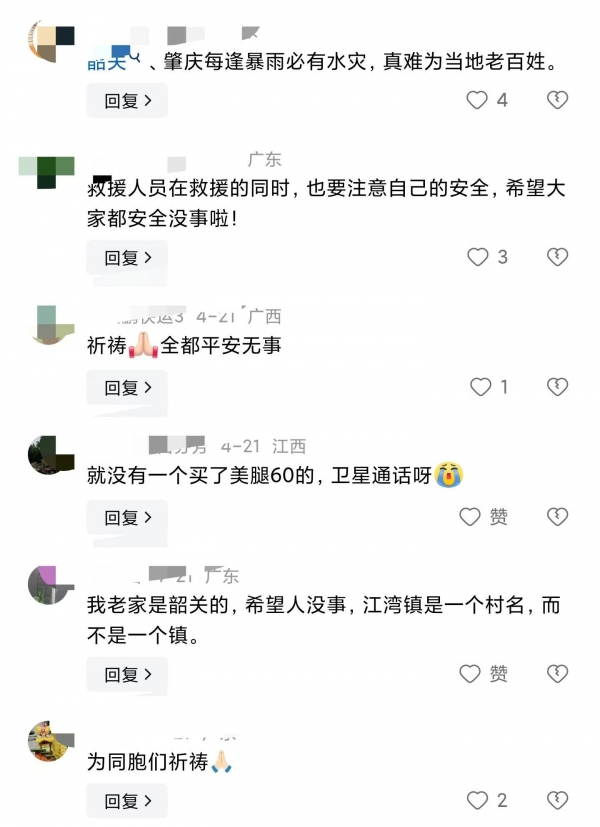Open the avatar of the 江西 commenter

click(x=48, y=455)
